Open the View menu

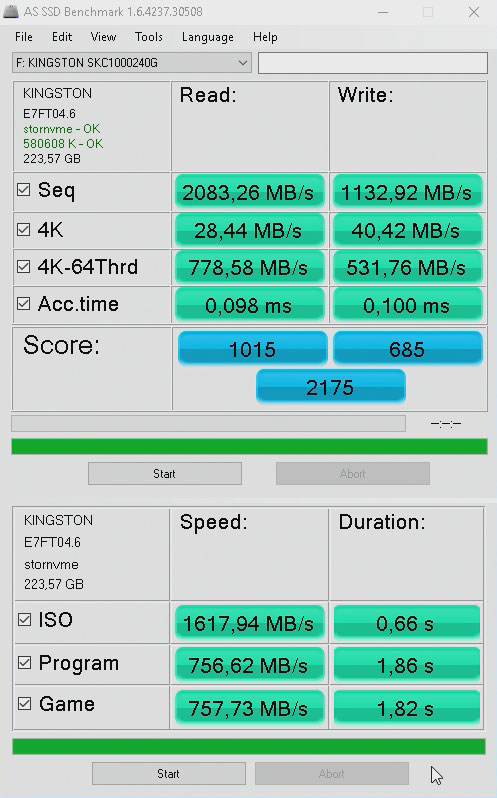tap(103, 37)
